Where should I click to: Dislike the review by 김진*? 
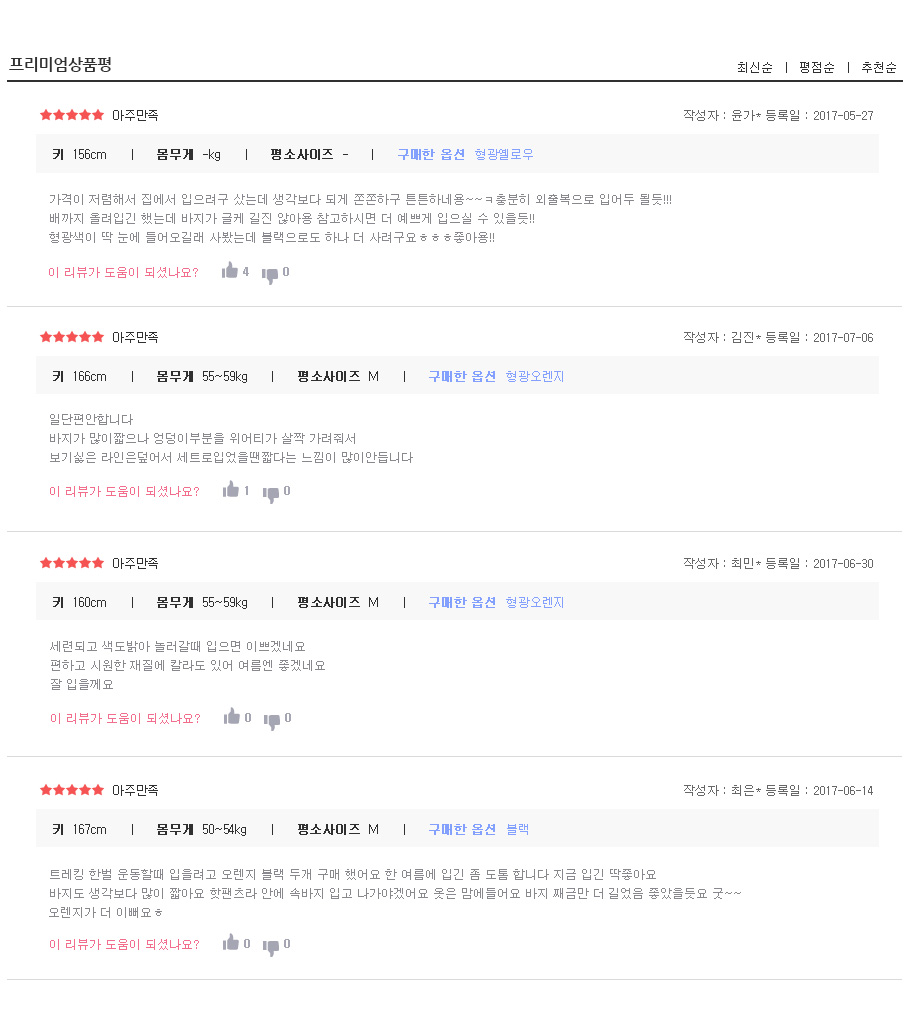(271, 493)
